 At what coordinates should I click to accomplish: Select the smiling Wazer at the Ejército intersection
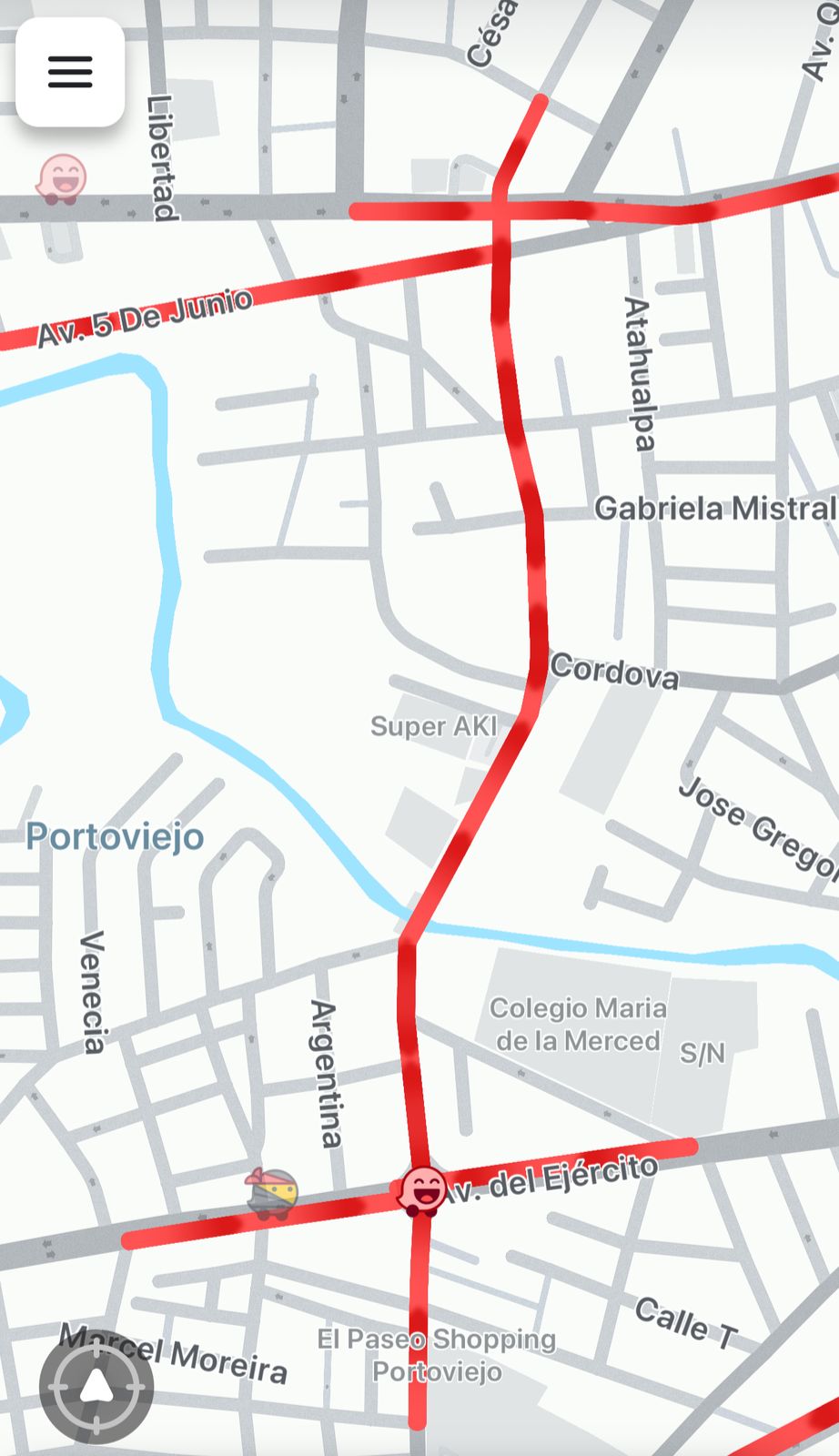(423, 1190)
